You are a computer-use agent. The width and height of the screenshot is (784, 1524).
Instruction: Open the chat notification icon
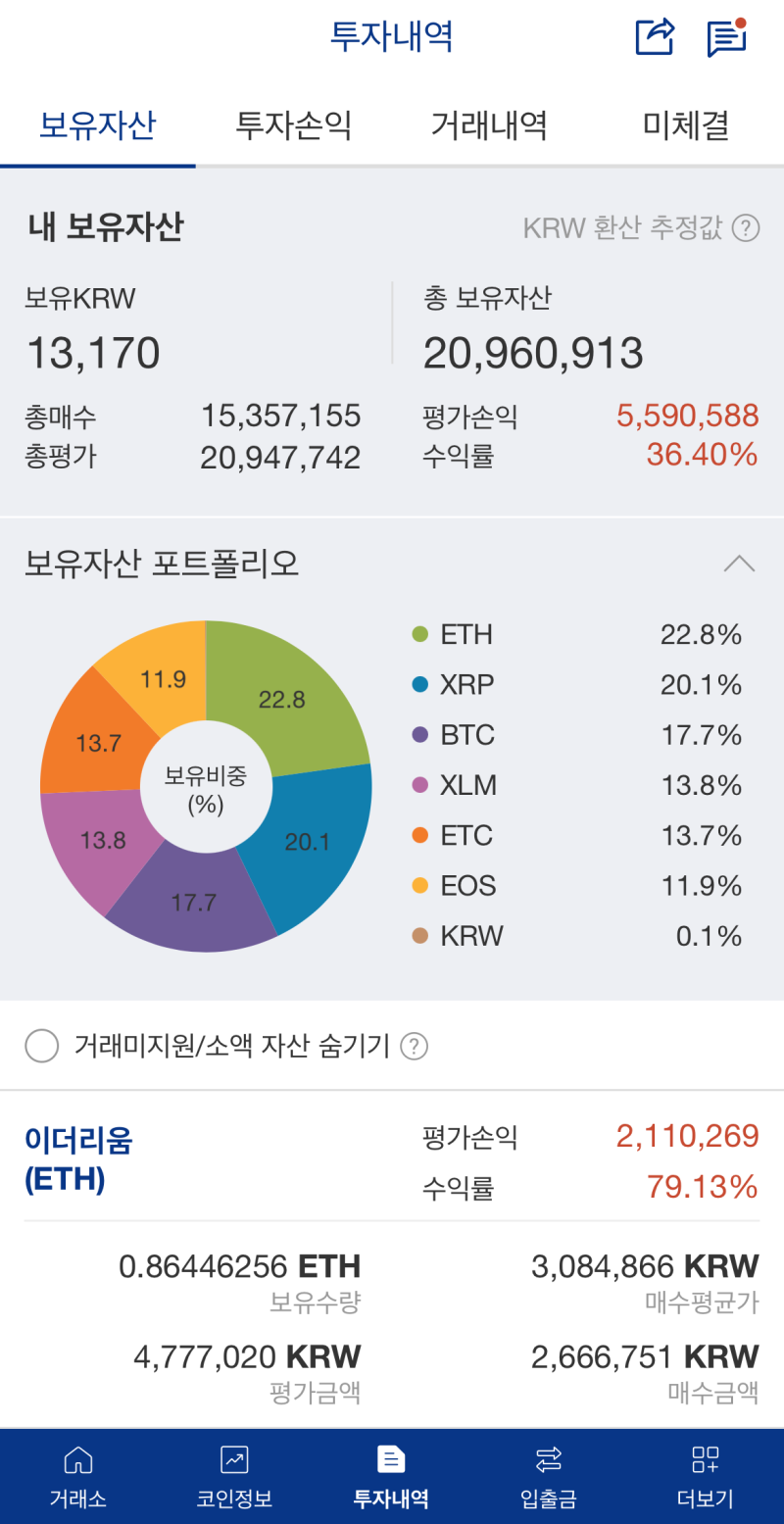coord(725,39)
